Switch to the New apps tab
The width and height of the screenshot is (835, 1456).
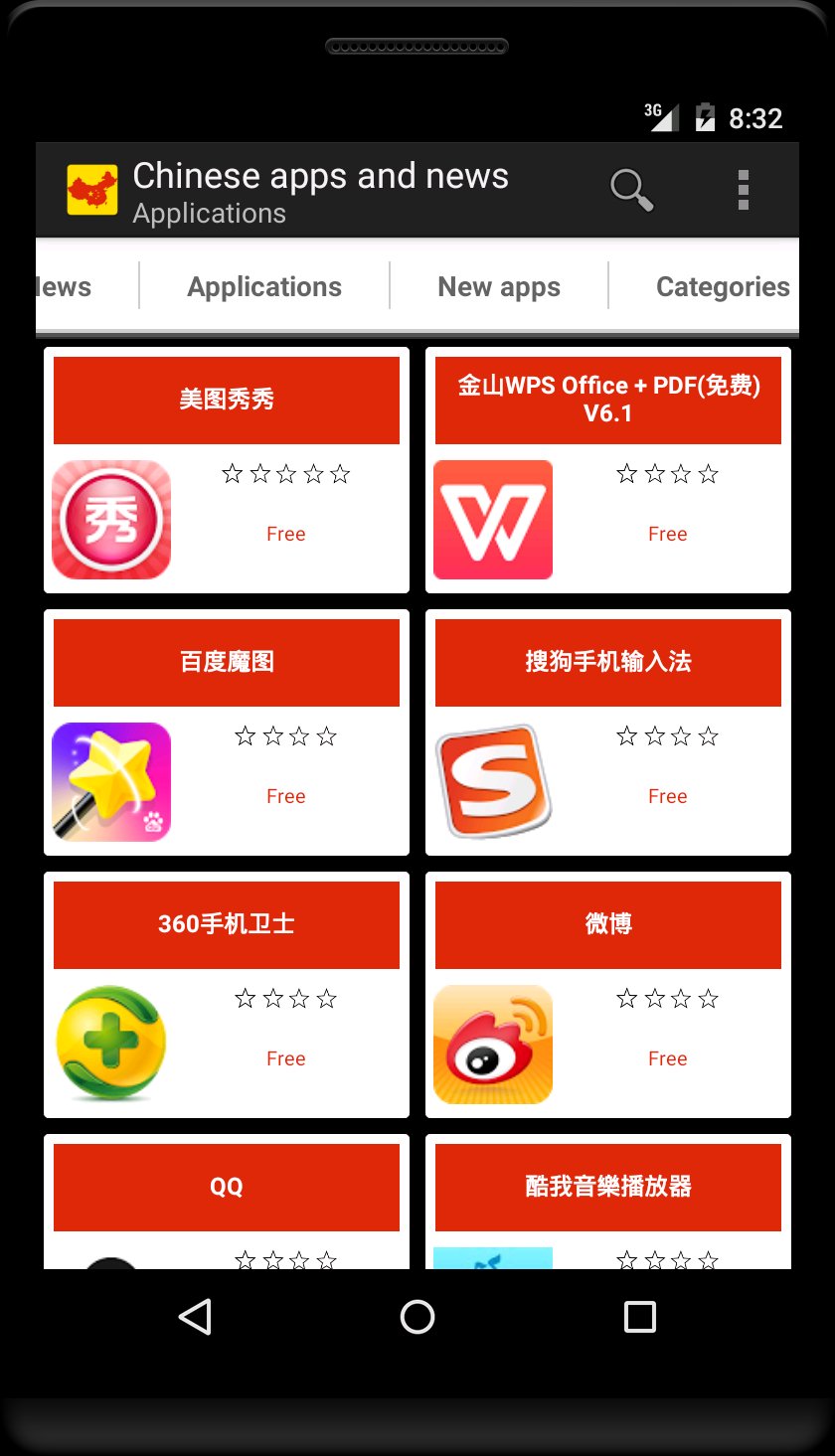pos(499,286)
